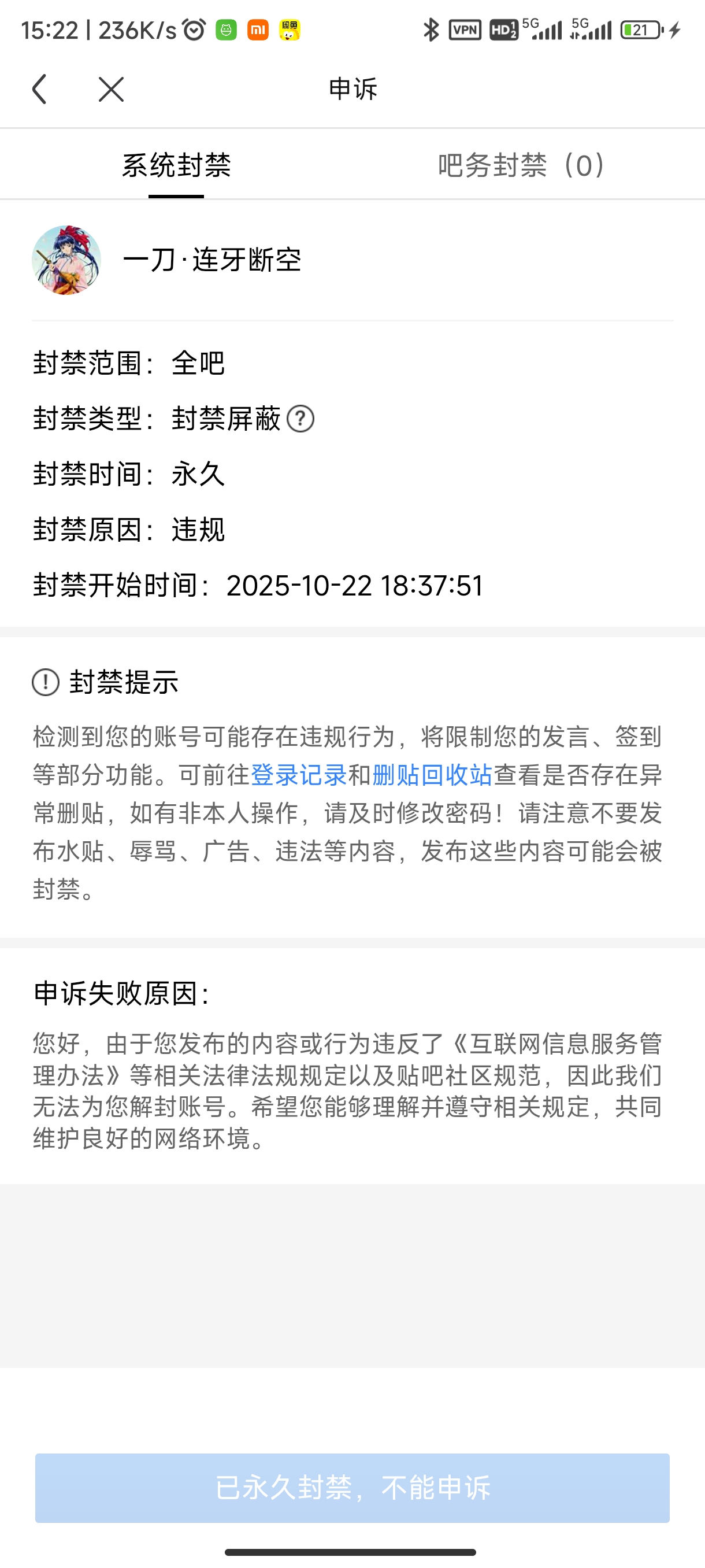Open the 登录记录 link
The width and height of the screenshot is (705, 1568).
299,775
